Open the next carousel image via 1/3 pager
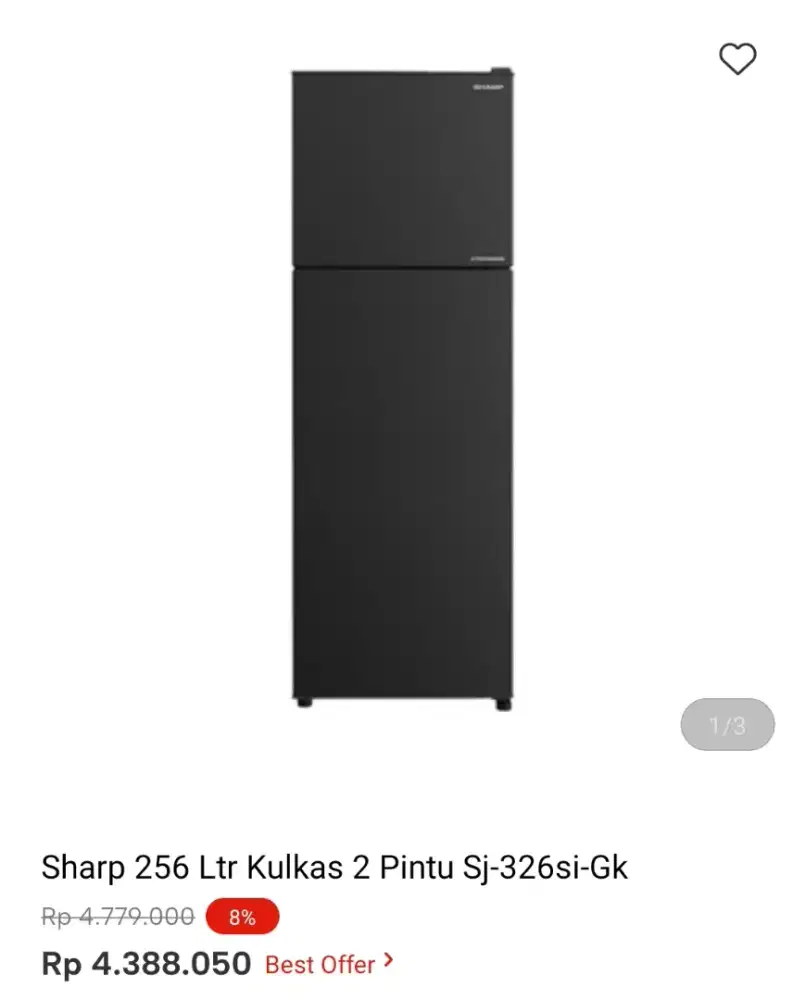Image resolution: width=805 pixels, height=1000 pixels. (727, 725)
